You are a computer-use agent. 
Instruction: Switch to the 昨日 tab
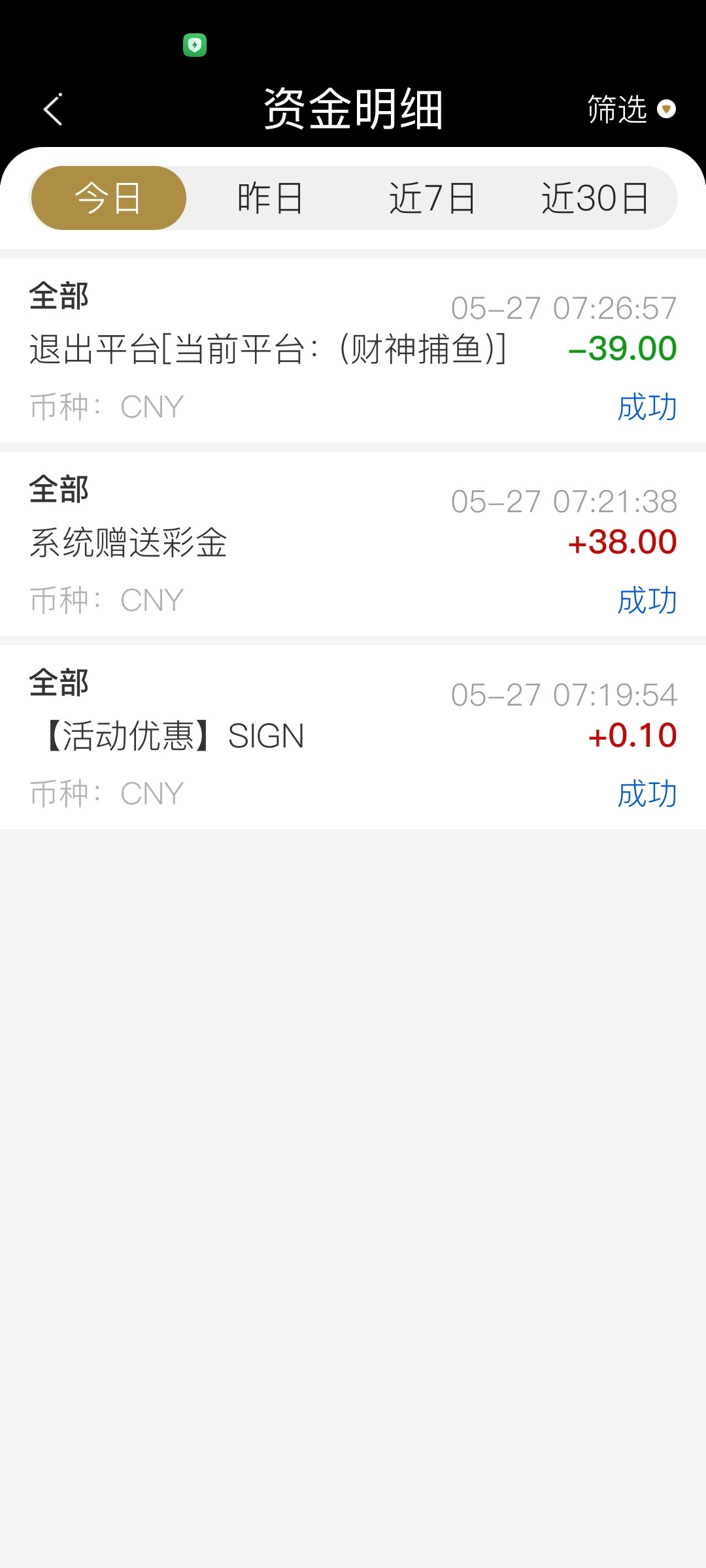tap(270, 198)
